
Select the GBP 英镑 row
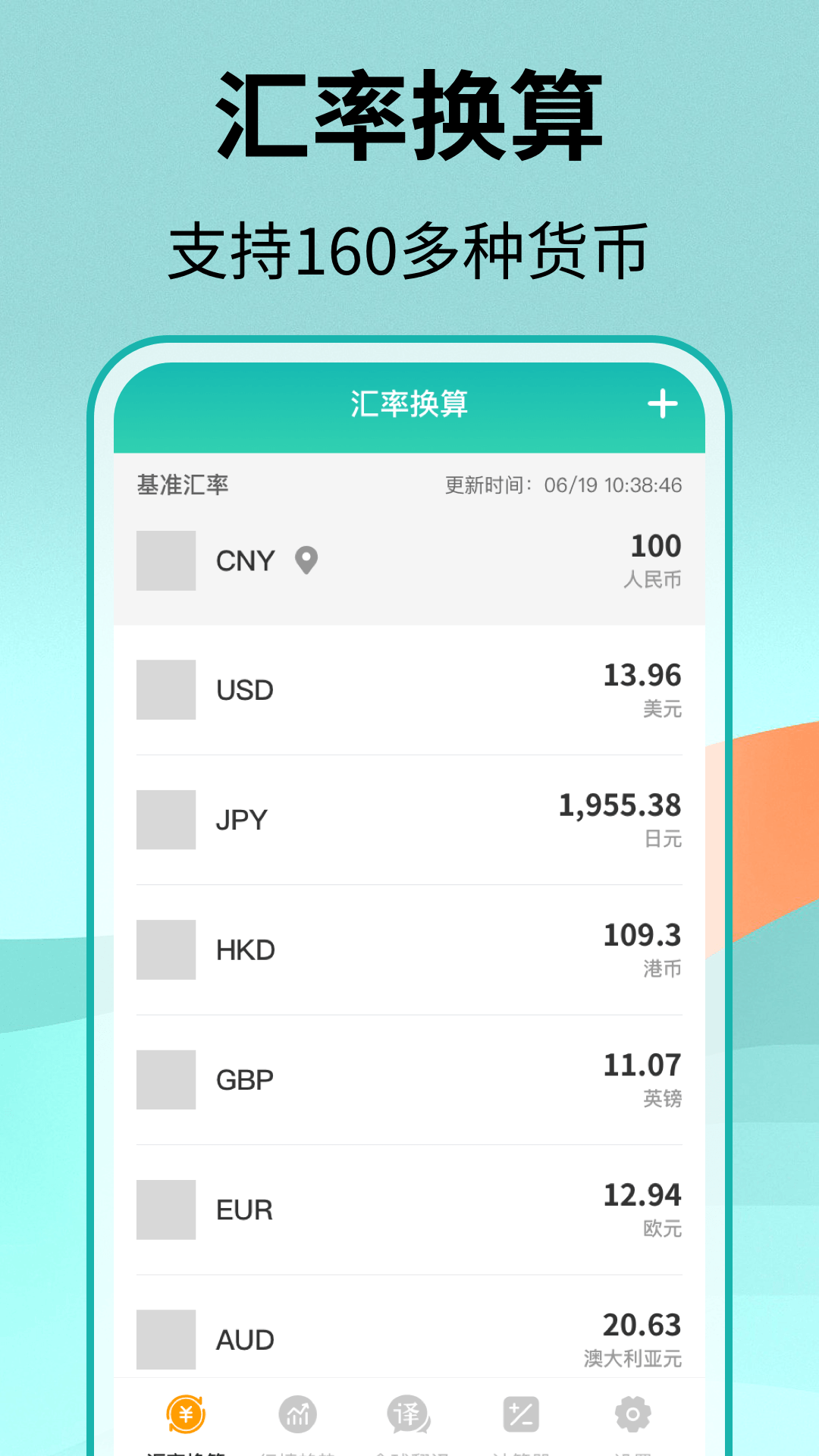click(x=409, y=1078)
